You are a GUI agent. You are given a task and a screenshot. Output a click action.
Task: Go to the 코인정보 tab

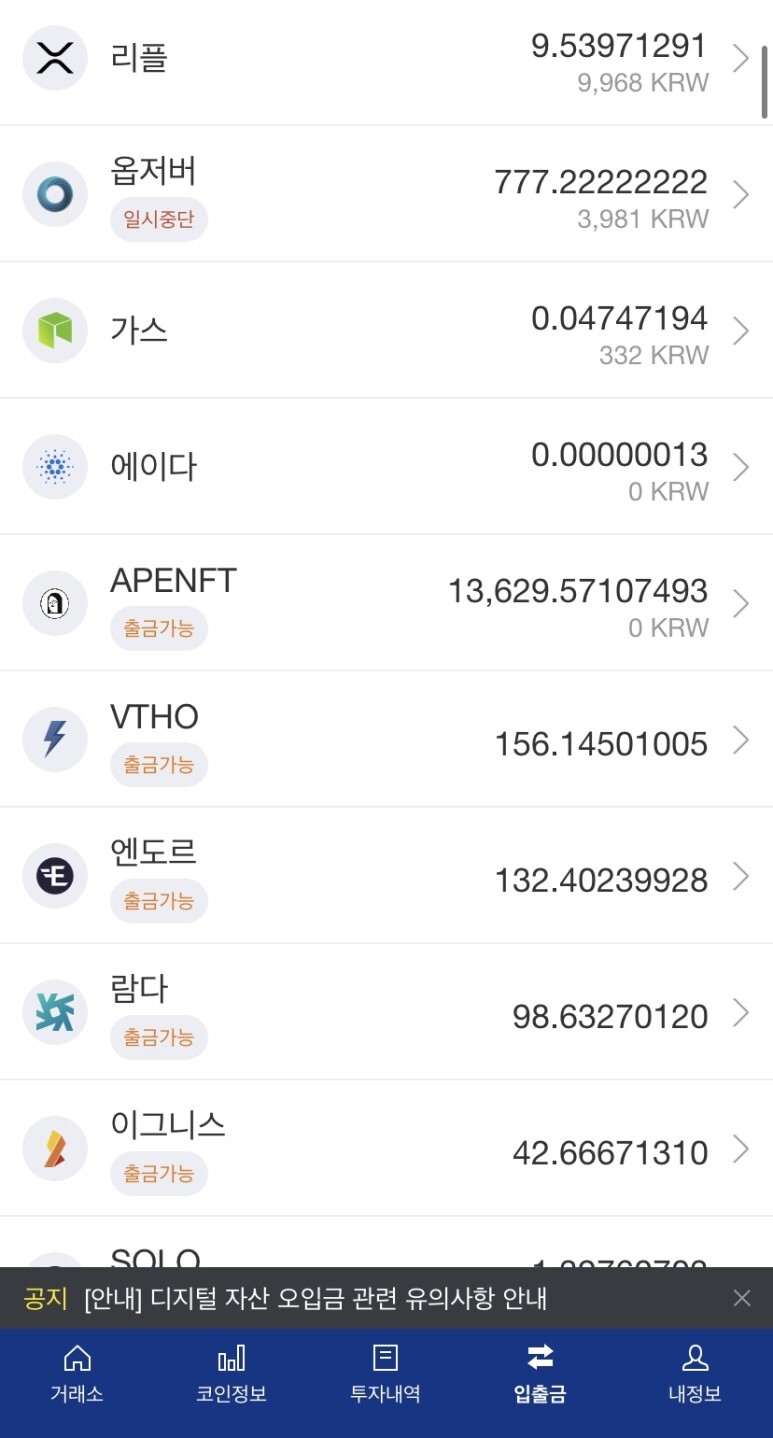click(x=231, y=1375)
